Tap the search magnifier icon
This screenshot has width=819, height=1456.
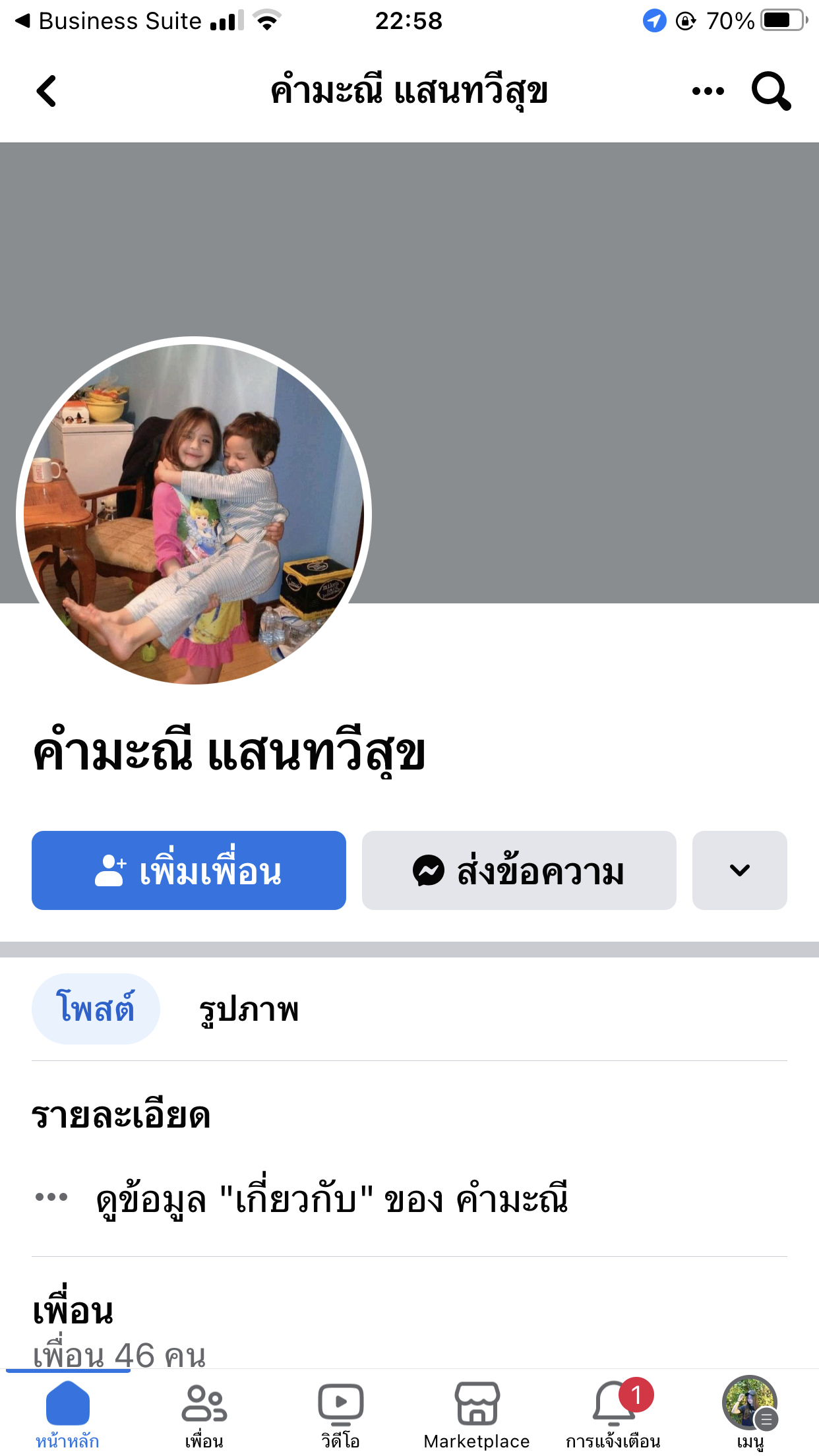[771, 91]
